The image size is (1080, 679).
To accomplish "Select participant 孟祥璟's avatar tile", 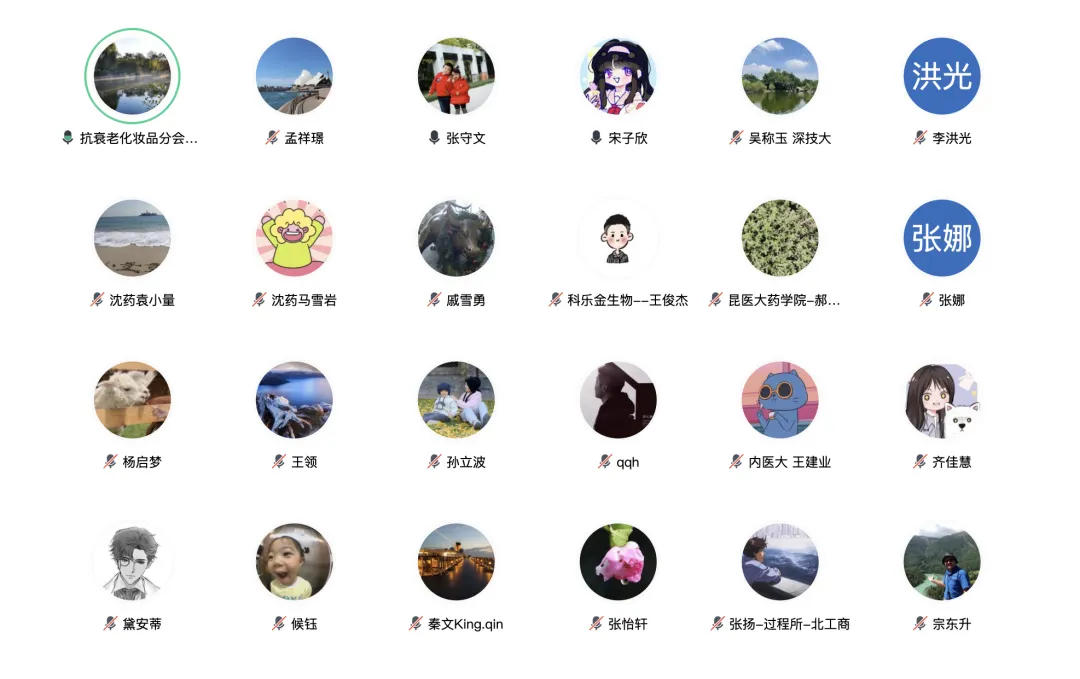I will (x=294, y=77).
